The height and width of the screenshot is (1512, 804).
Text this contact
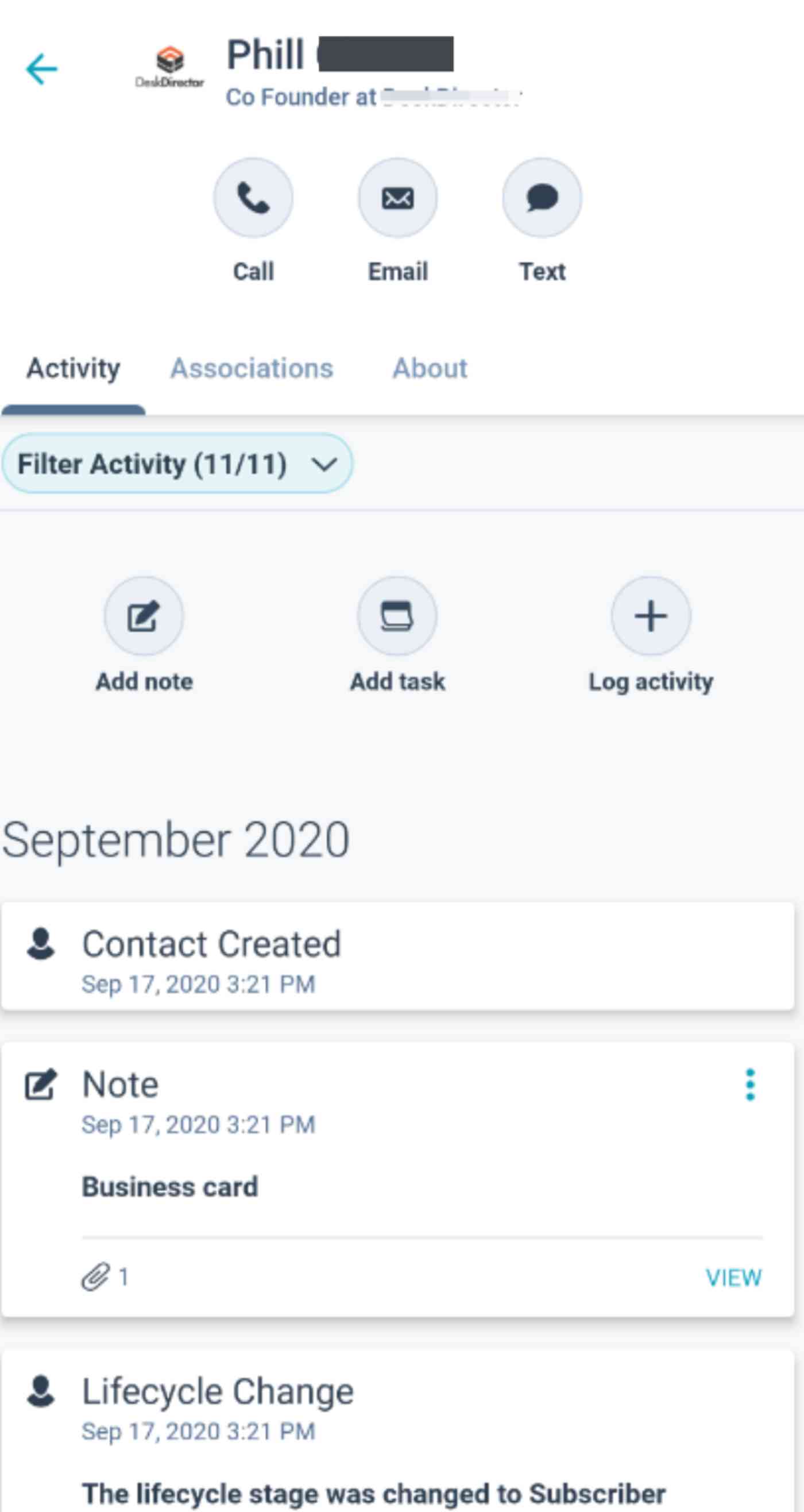(542, 198)
